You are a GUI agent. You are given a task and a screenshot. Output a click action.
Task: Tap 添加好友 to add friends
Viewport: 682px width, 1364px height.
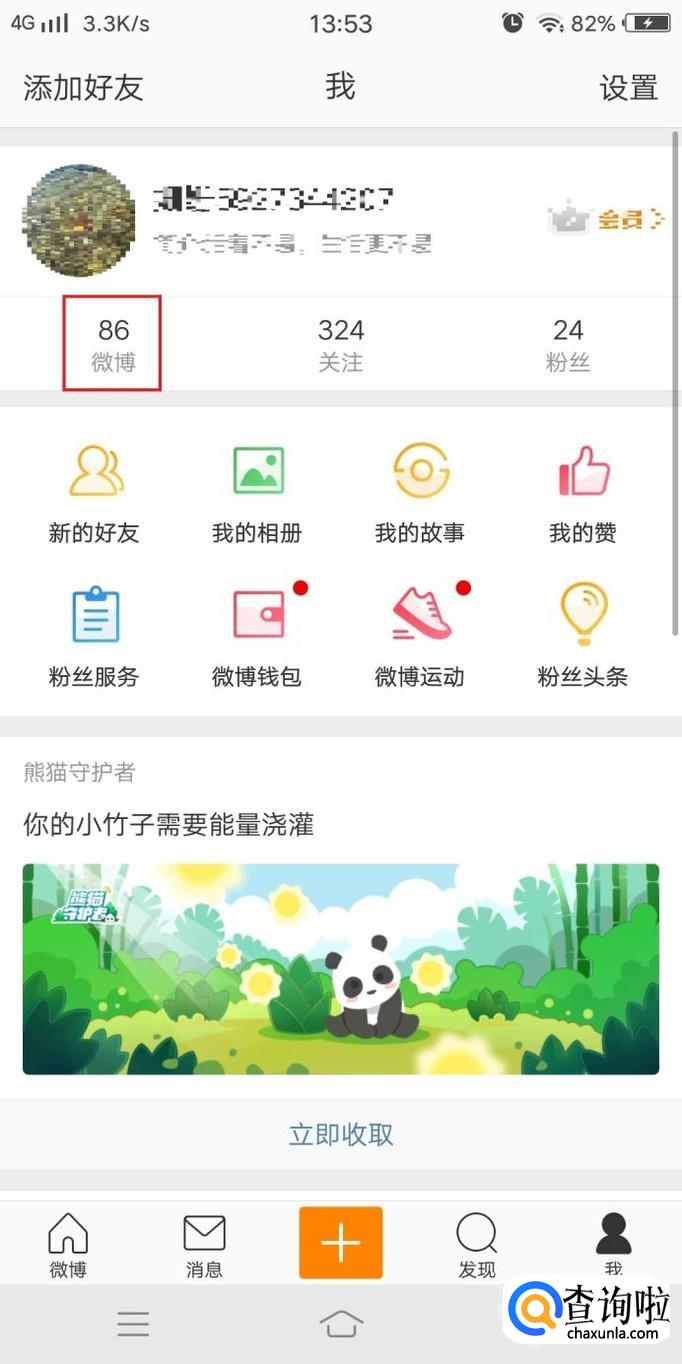(x=84, y=87)
